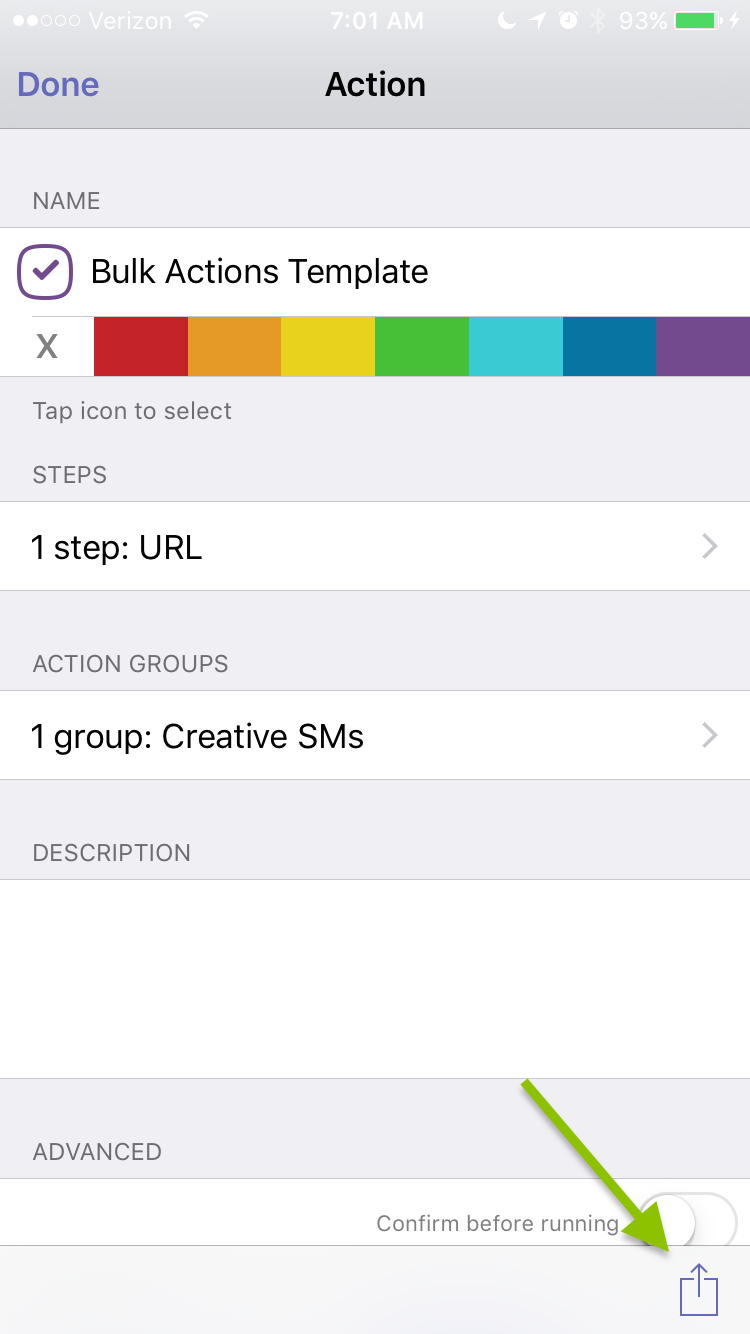Choose the orange color swatch

click(235, 347)
